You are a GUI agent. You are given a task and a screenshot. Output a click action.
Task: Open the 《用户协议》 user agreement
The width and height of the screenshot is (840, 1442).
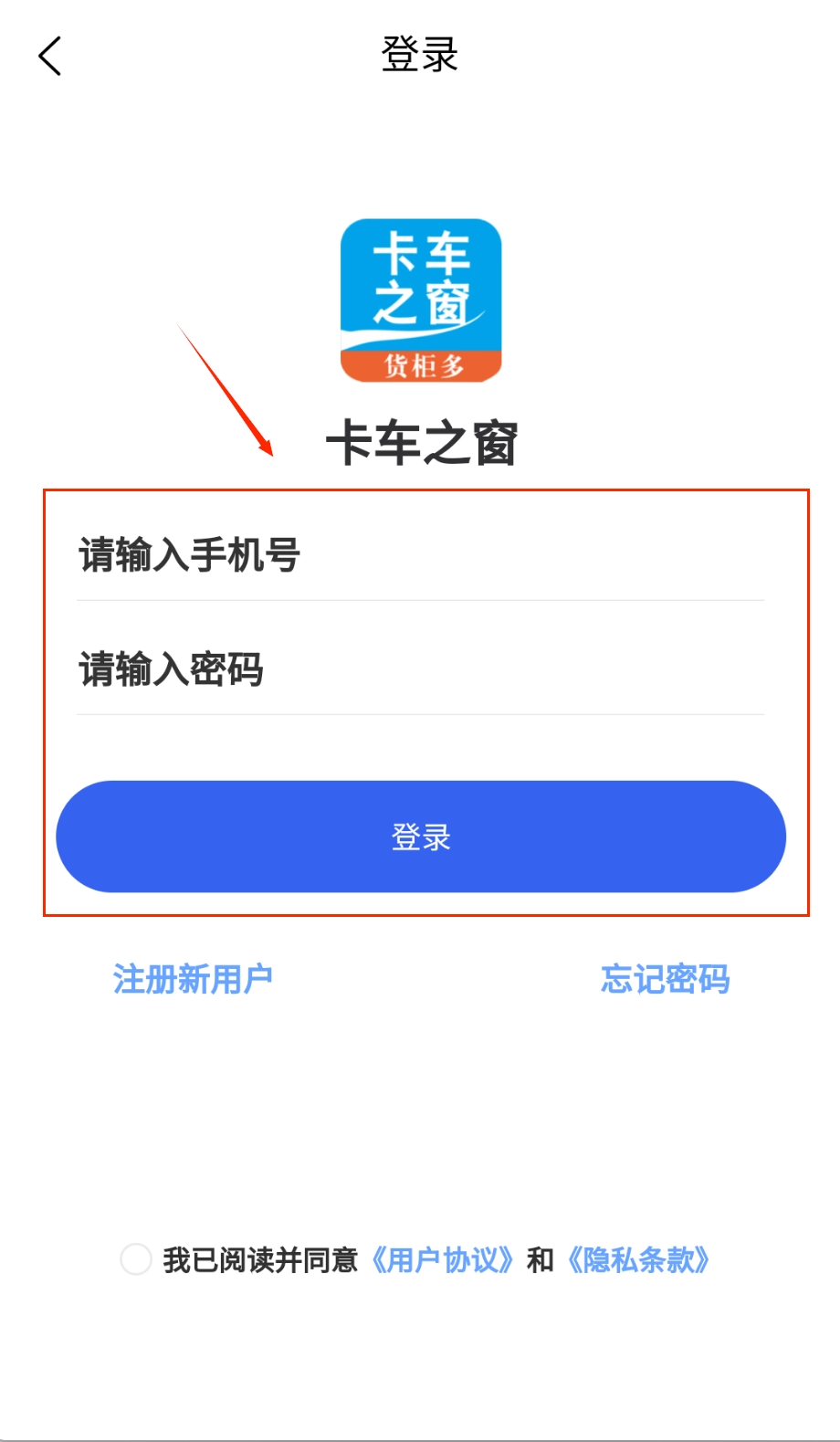443,1260
